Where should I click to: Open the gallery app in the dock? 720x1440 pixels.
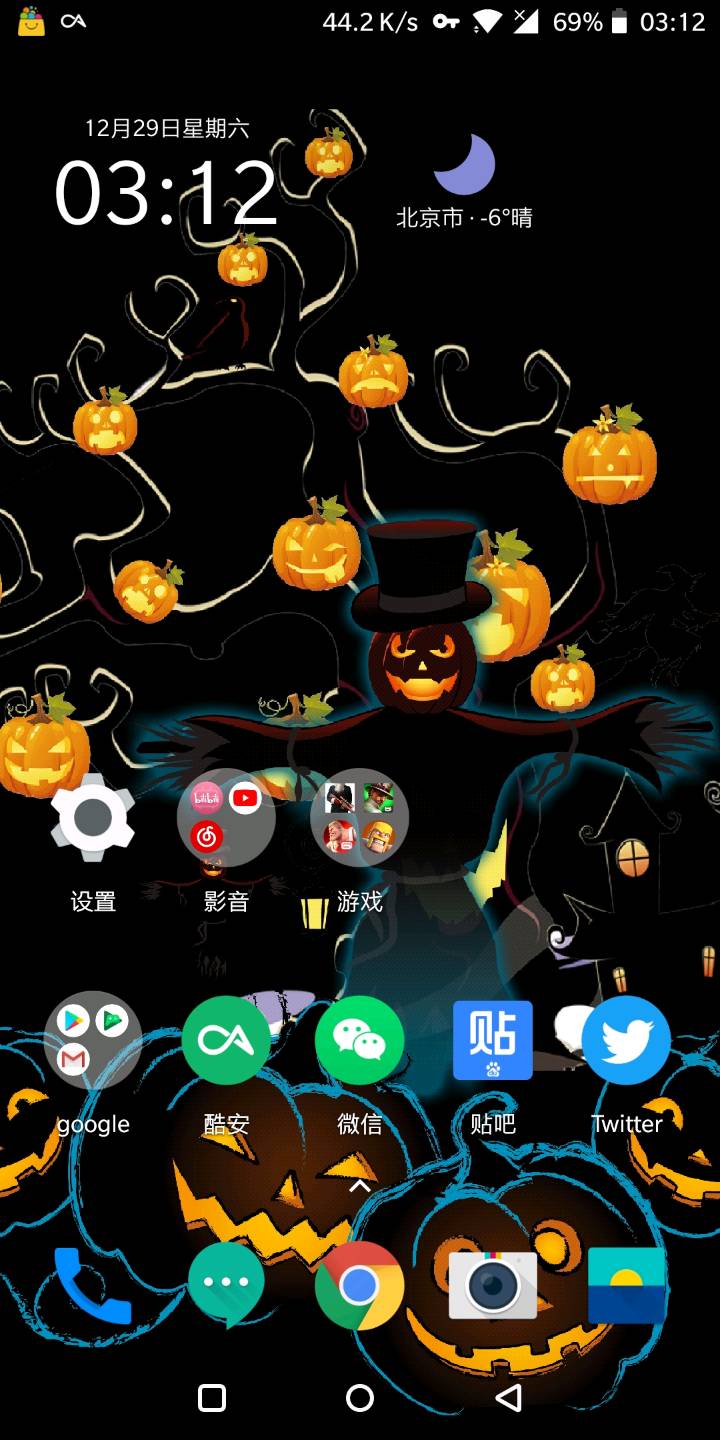point(626,1285)
